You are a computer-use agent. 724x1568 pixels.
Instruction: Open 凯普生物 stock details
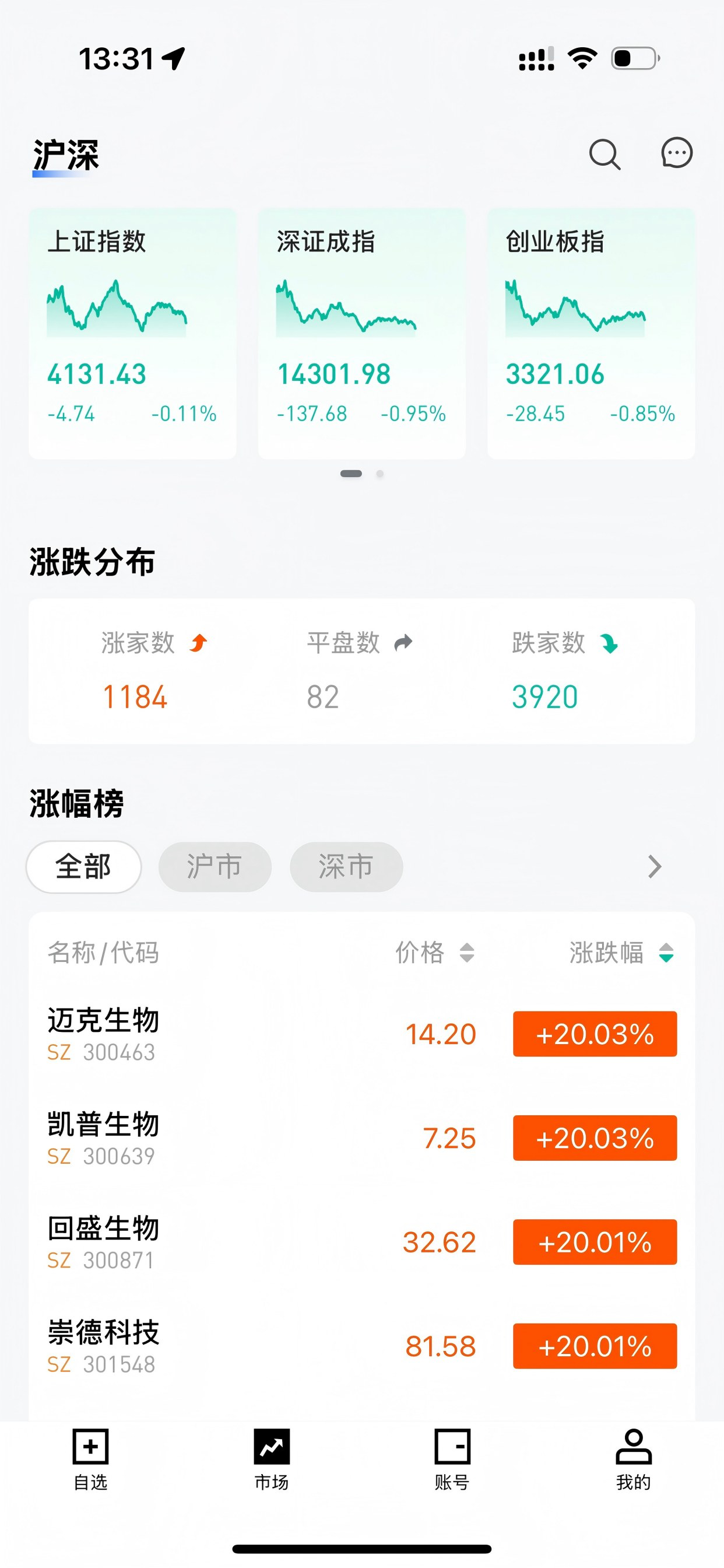pos(362,1137)
